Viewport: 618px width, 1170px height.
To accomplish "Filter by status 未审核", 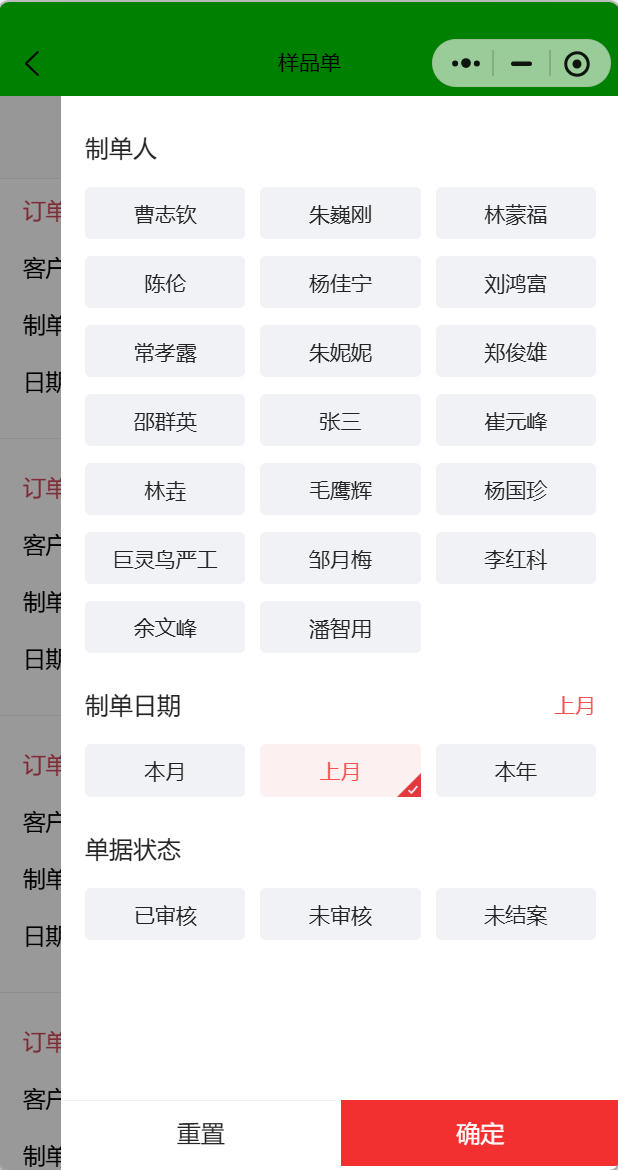I will (340, 915).
